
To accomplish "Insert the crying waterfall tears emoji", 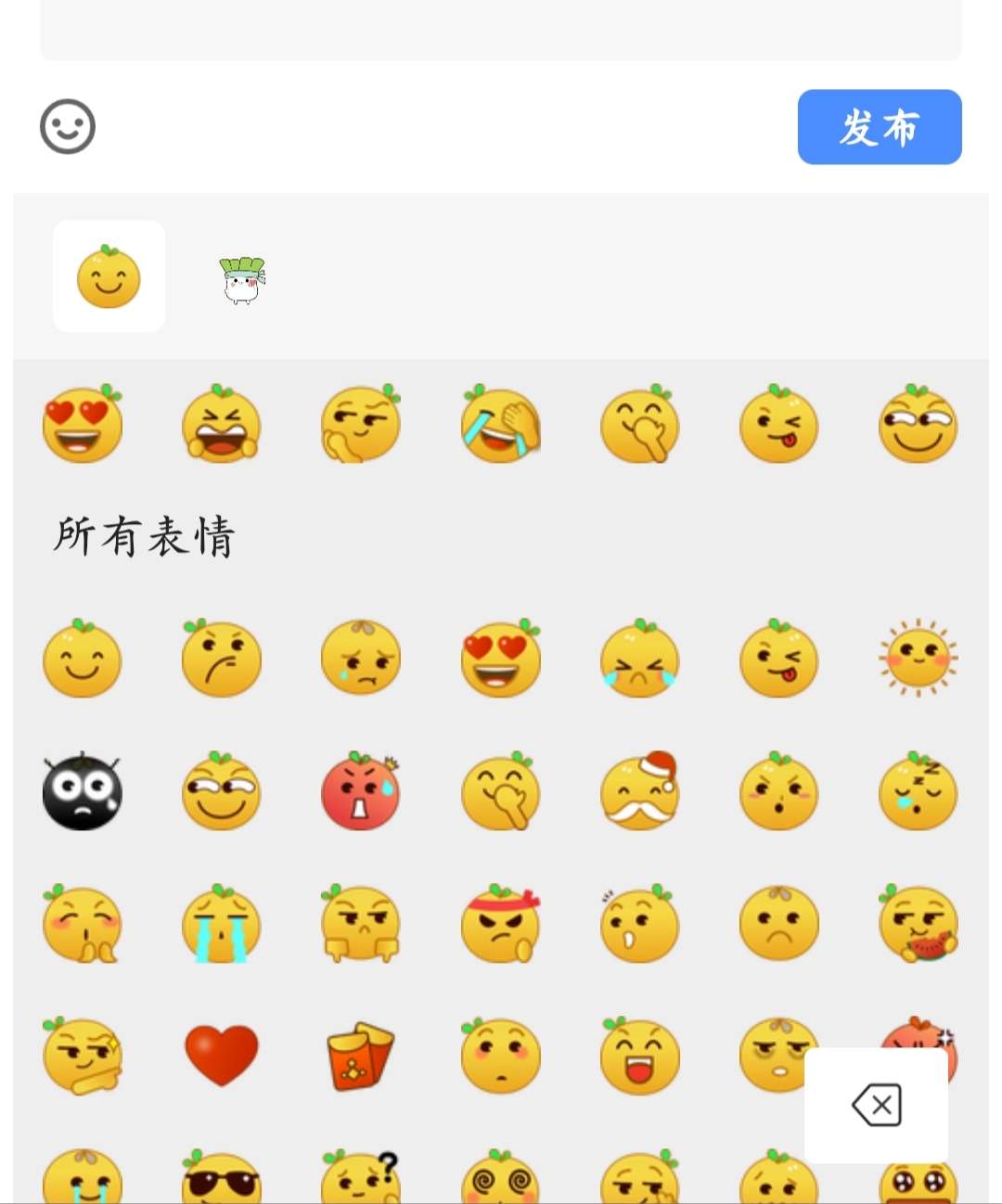I will pyautogui.click(x=221, y=924).
